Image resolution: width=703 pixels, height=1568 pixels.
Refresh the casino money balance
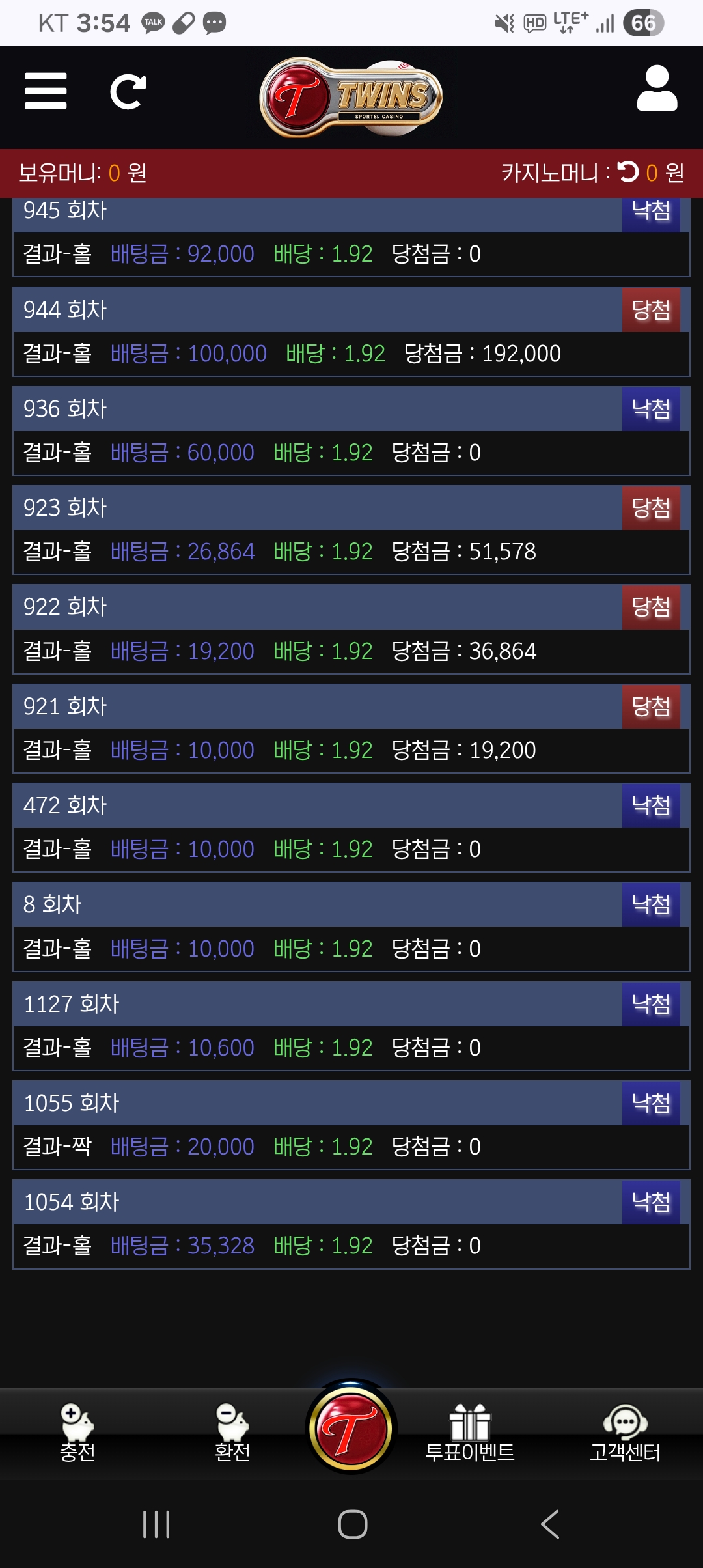(628, 171)
